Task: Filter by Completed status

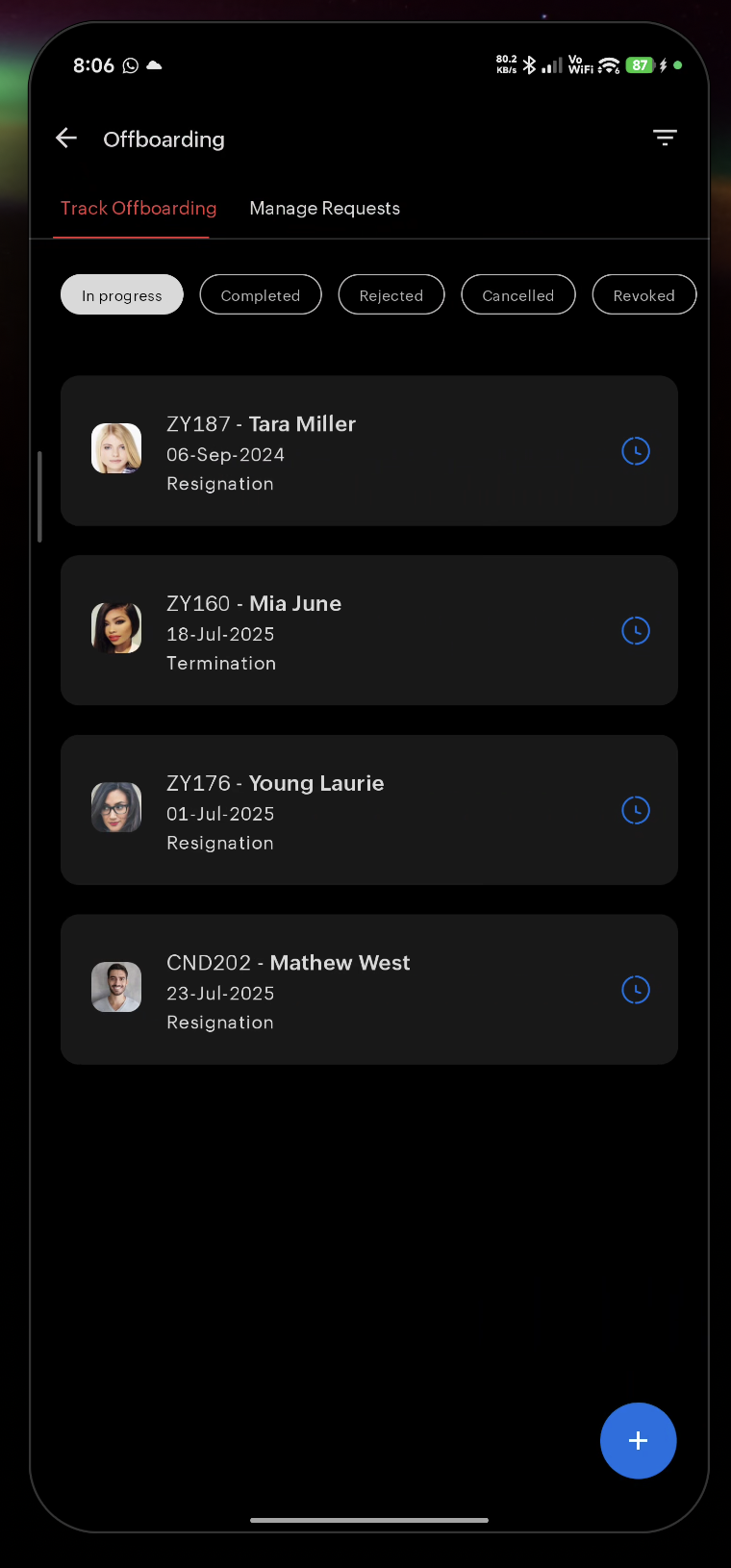Action: tap(261, 295)
